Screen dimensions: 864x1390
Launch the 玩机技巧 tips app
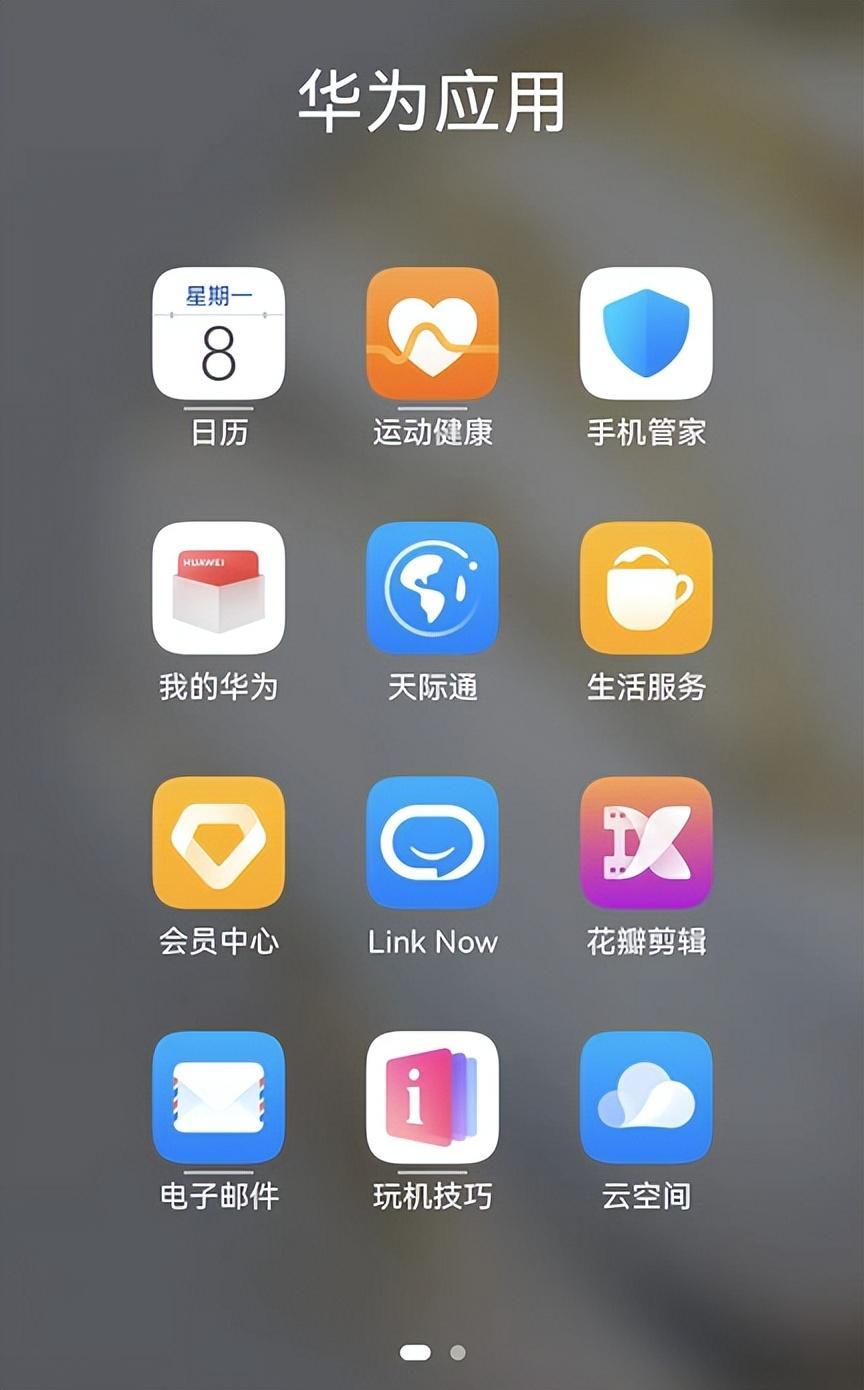[432, 1098]
